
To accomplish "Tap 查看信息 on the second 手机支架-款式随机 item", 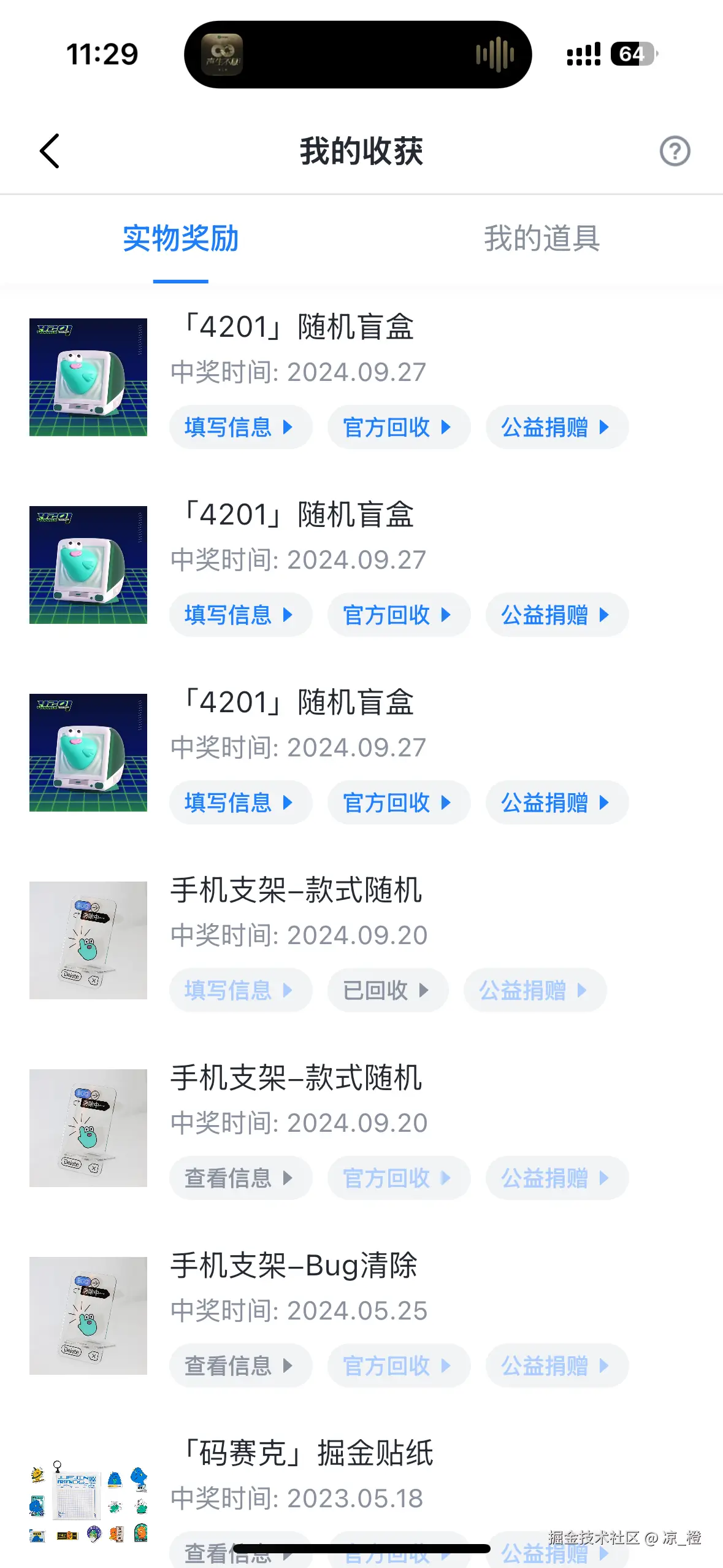I will (x=240, y=1177).
